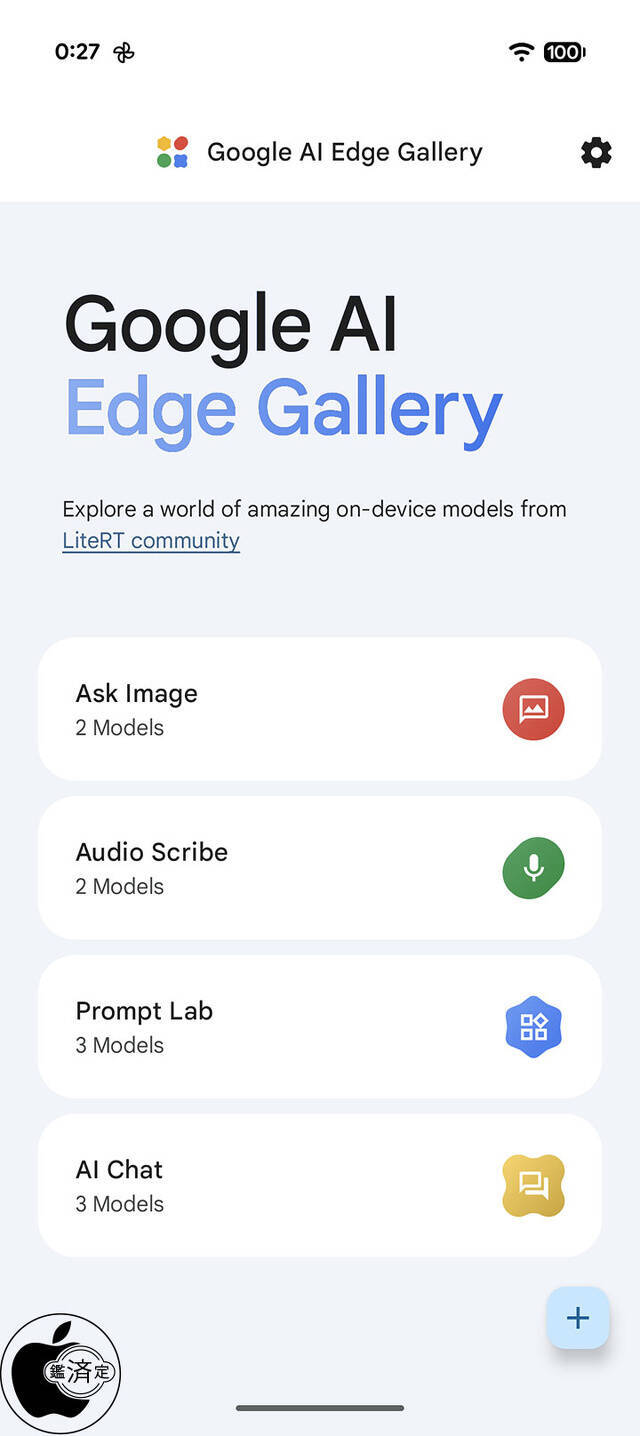Go to the AI Chat card

[319, 1186]
